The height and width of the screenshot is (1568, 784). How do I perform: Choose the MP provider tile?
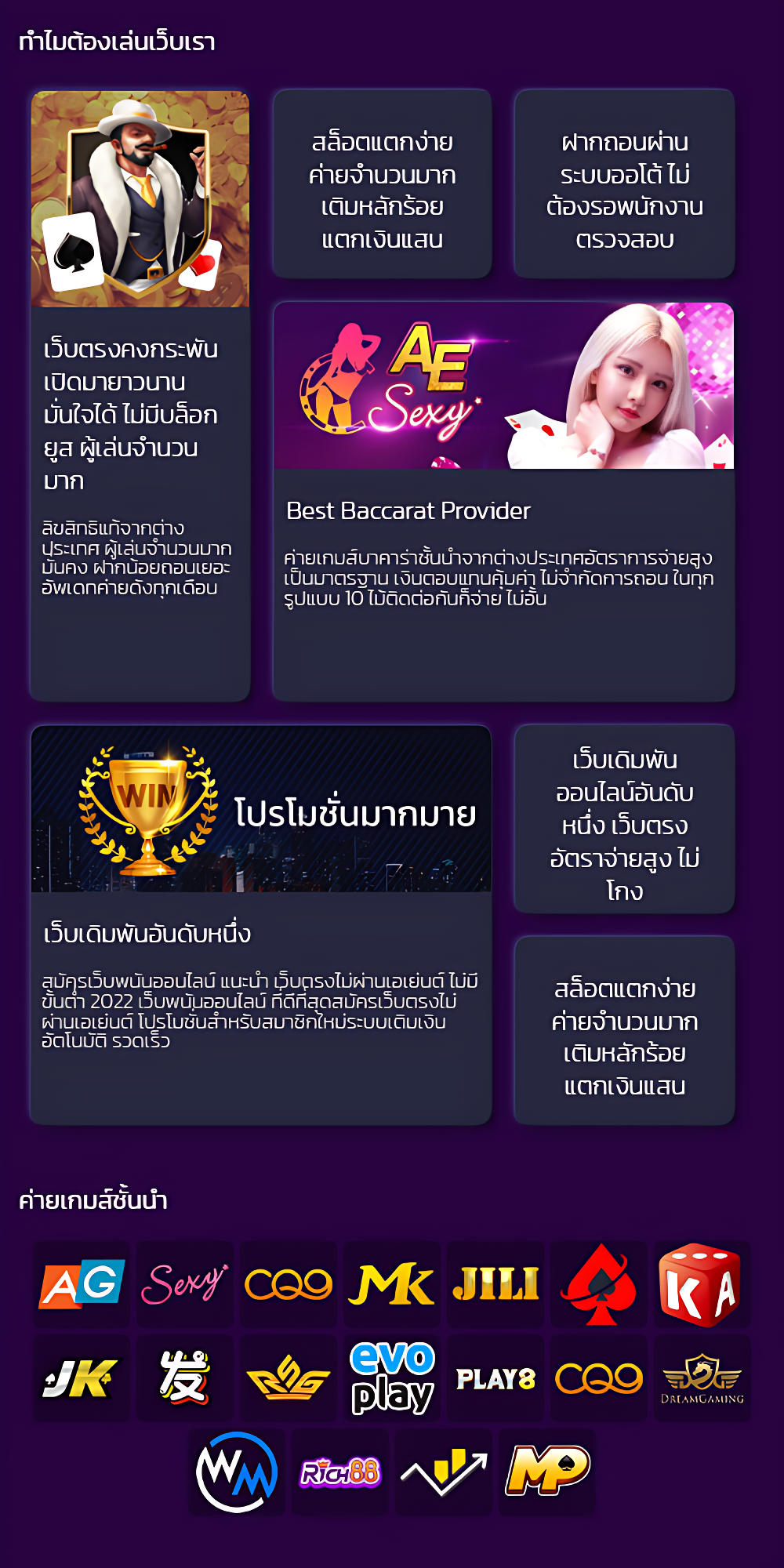[547, 1472]
